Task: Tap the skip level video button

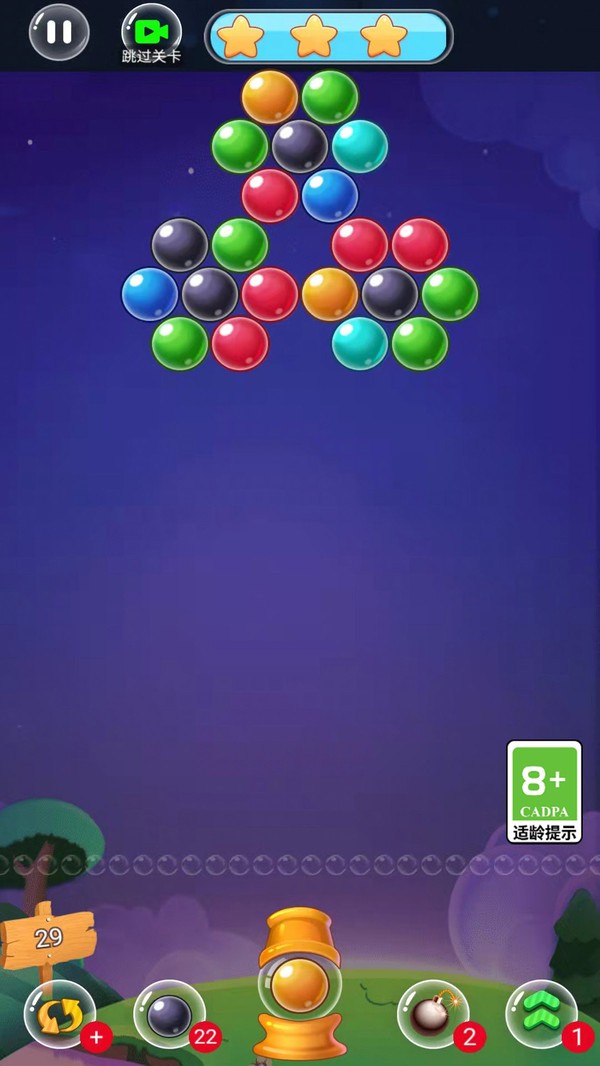Action: [151, 32]
